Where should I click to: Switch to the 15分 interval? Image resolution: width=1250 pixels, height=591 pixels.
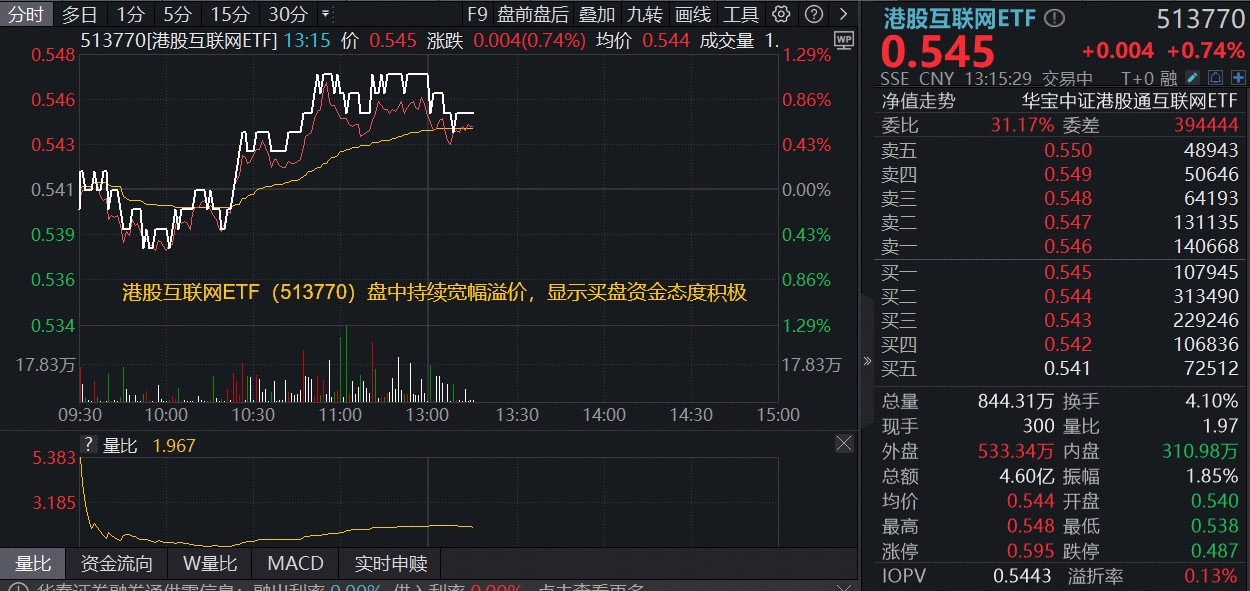click(x=231, y=14)
